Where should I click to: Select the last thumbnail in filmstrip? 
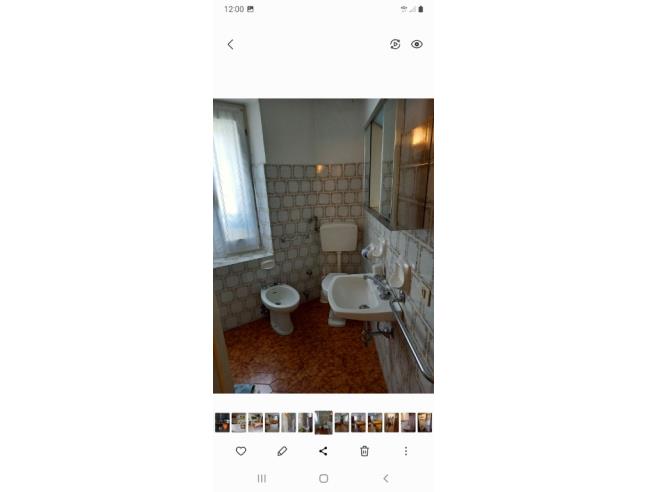(424, 422)
